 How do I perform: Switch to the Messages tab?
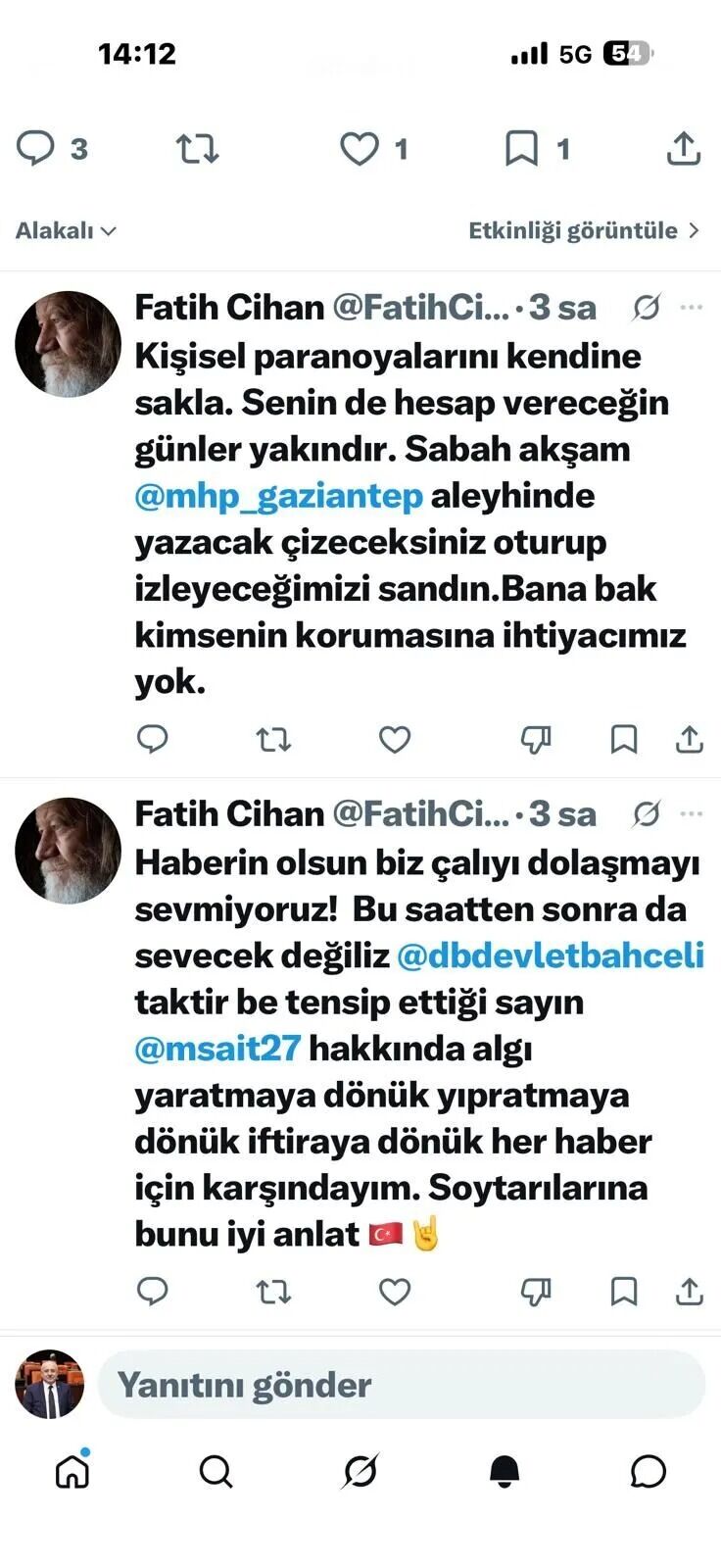click(x=649, y=1471)
